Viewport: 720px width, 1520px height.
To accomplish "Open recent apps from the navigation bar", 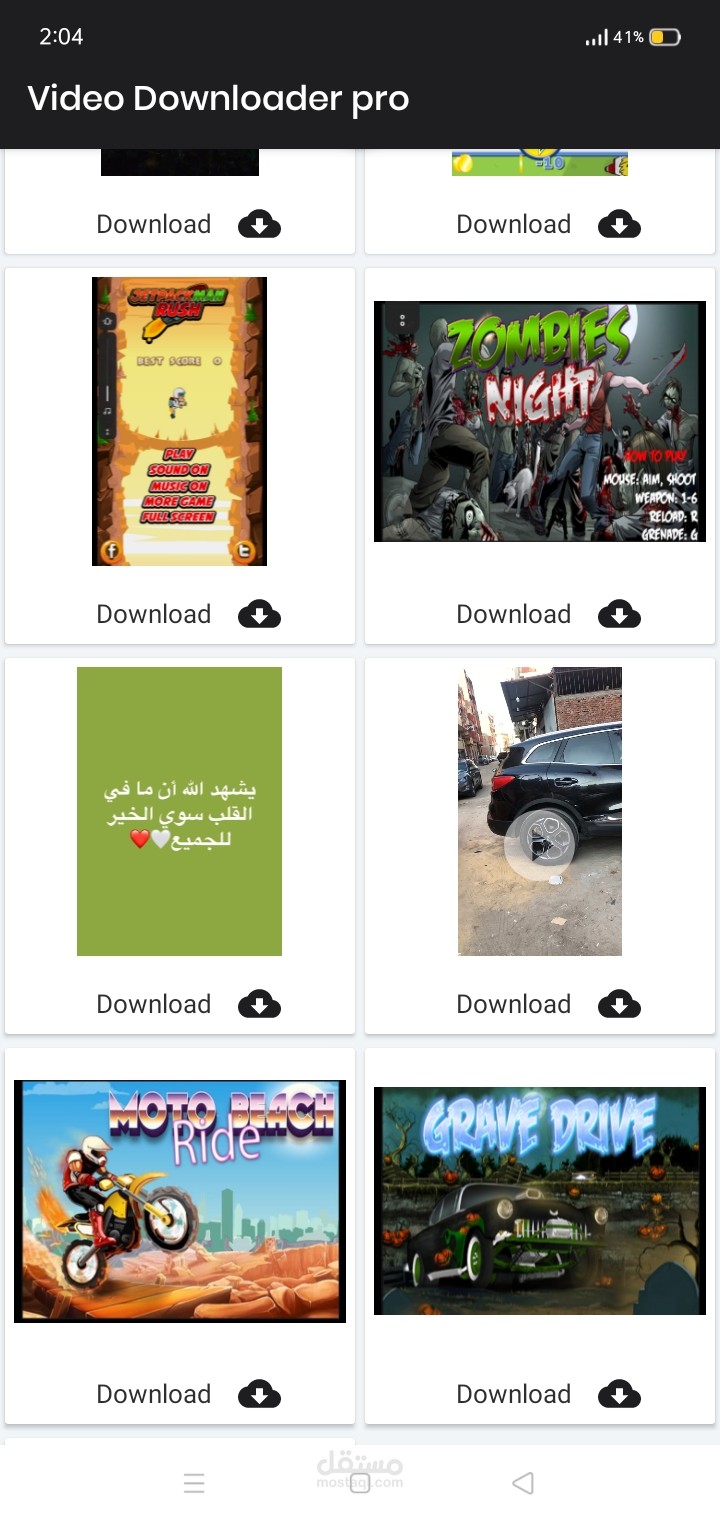I will 195,1483.
